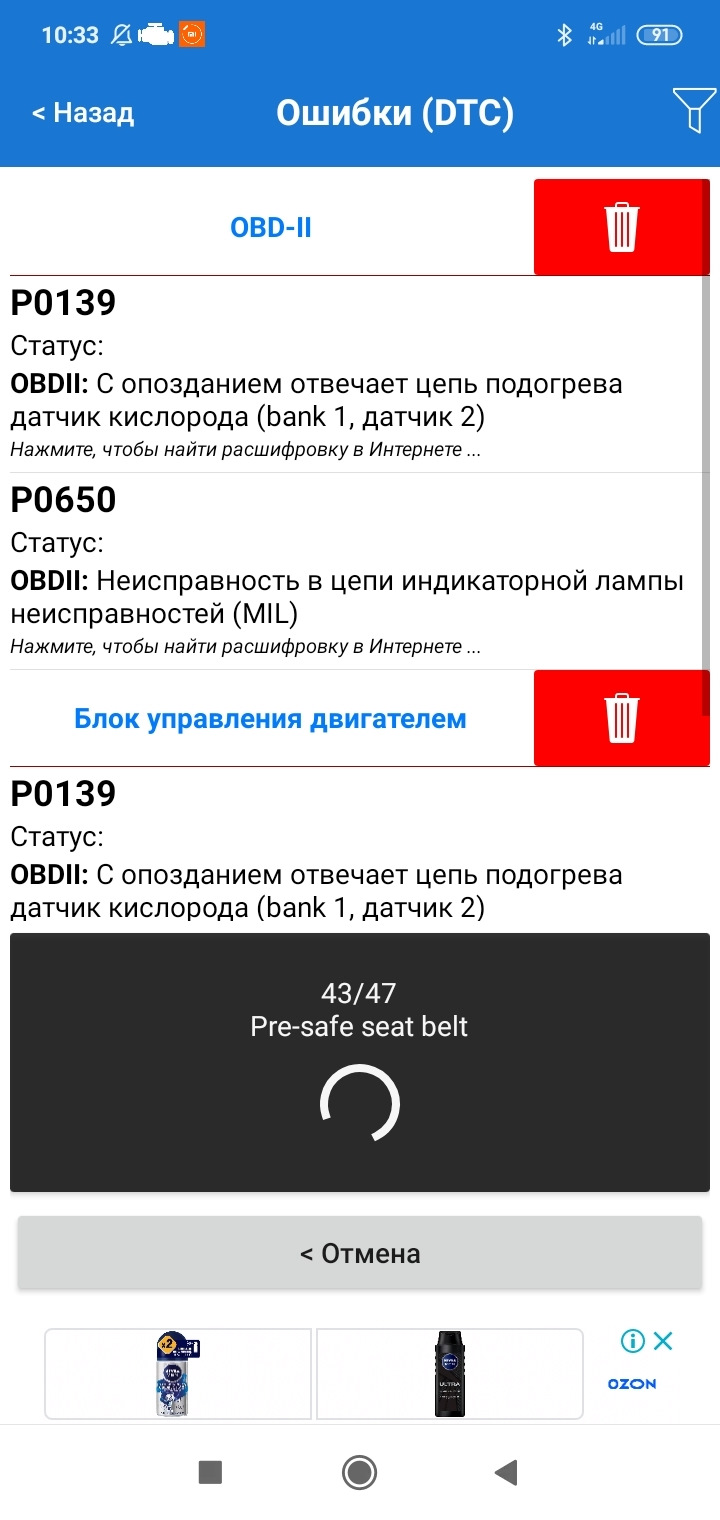This screenshot has width=720, height=1520.
Task: Cancel the scan with Отмена
Action: (x=360, y=1253)
